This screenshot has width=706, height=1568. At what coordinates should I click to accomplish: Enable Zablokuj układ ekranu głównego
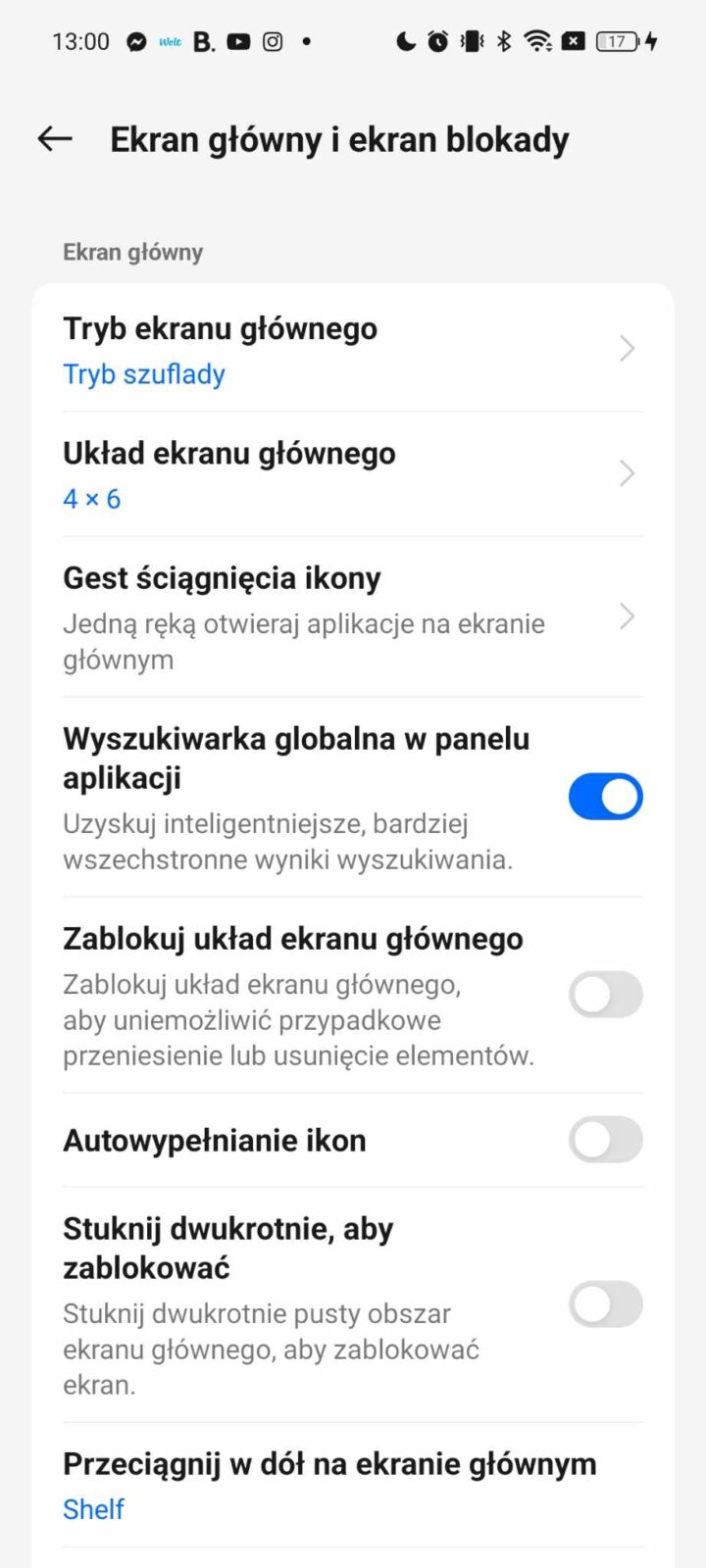605,996
